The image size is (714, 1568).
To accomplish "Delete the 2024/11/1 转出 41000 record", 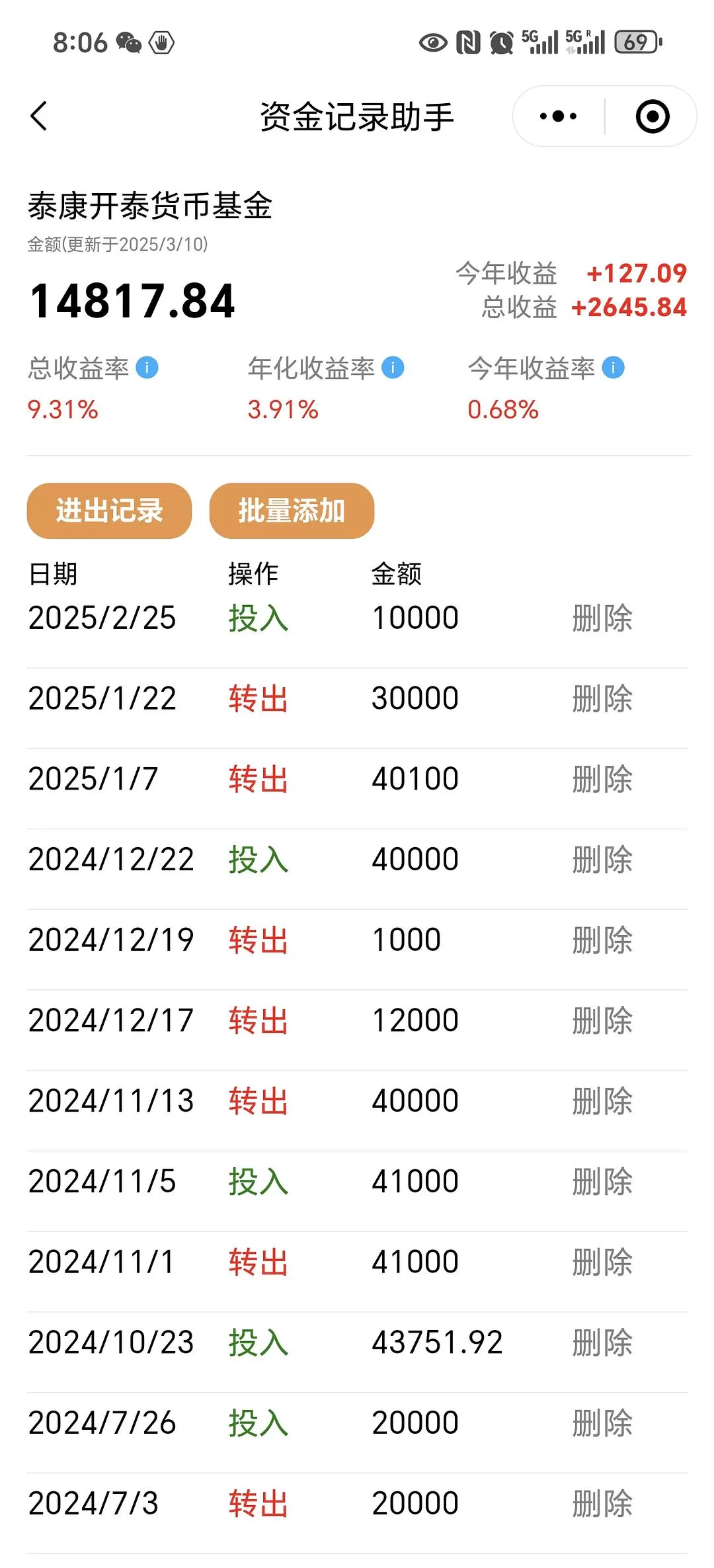I will point(602,1262).
